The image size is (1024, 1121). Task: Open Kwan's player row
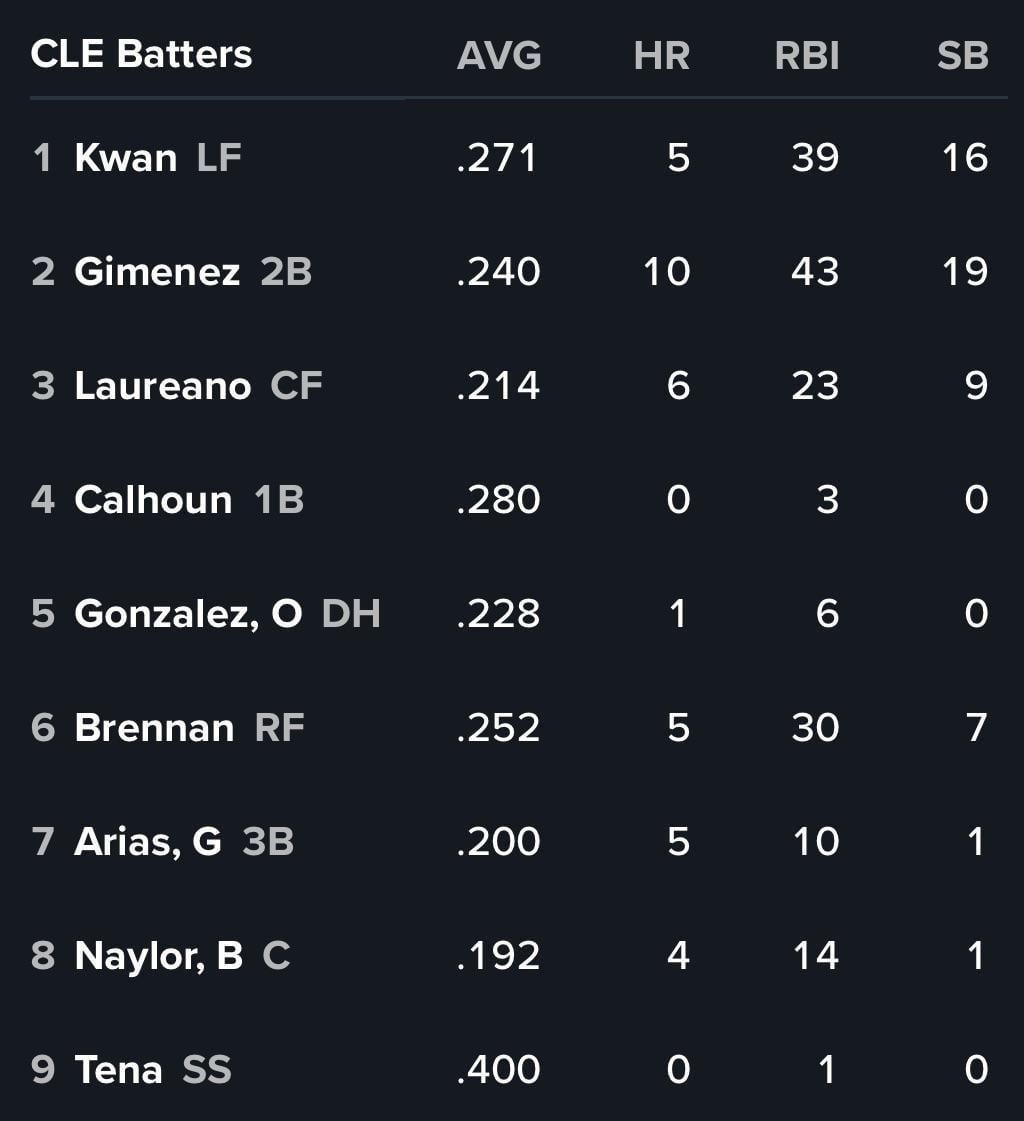tap(126, 158)
